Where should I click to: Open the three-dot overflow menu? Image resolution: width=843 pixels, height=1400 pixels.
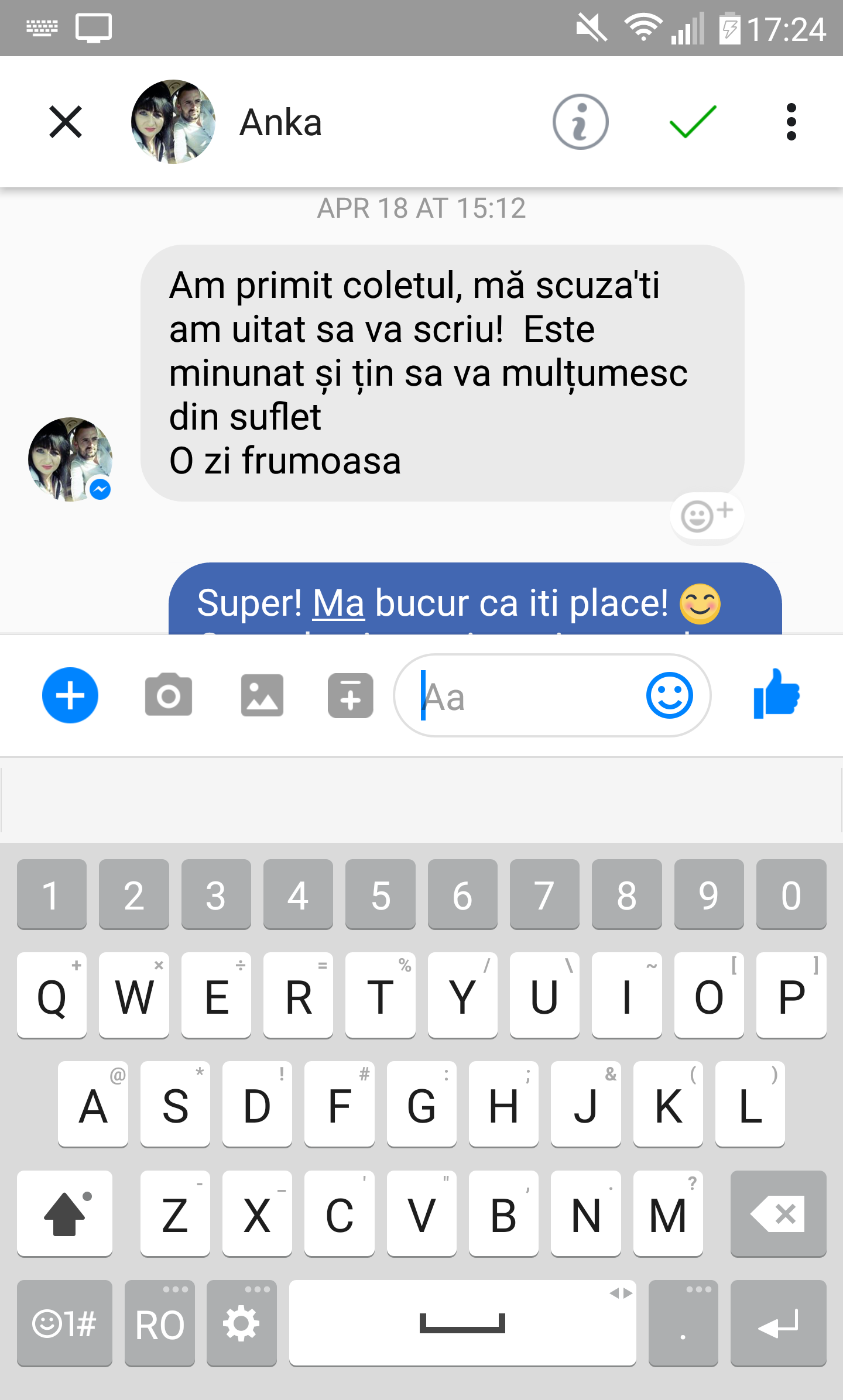point(791,122)
